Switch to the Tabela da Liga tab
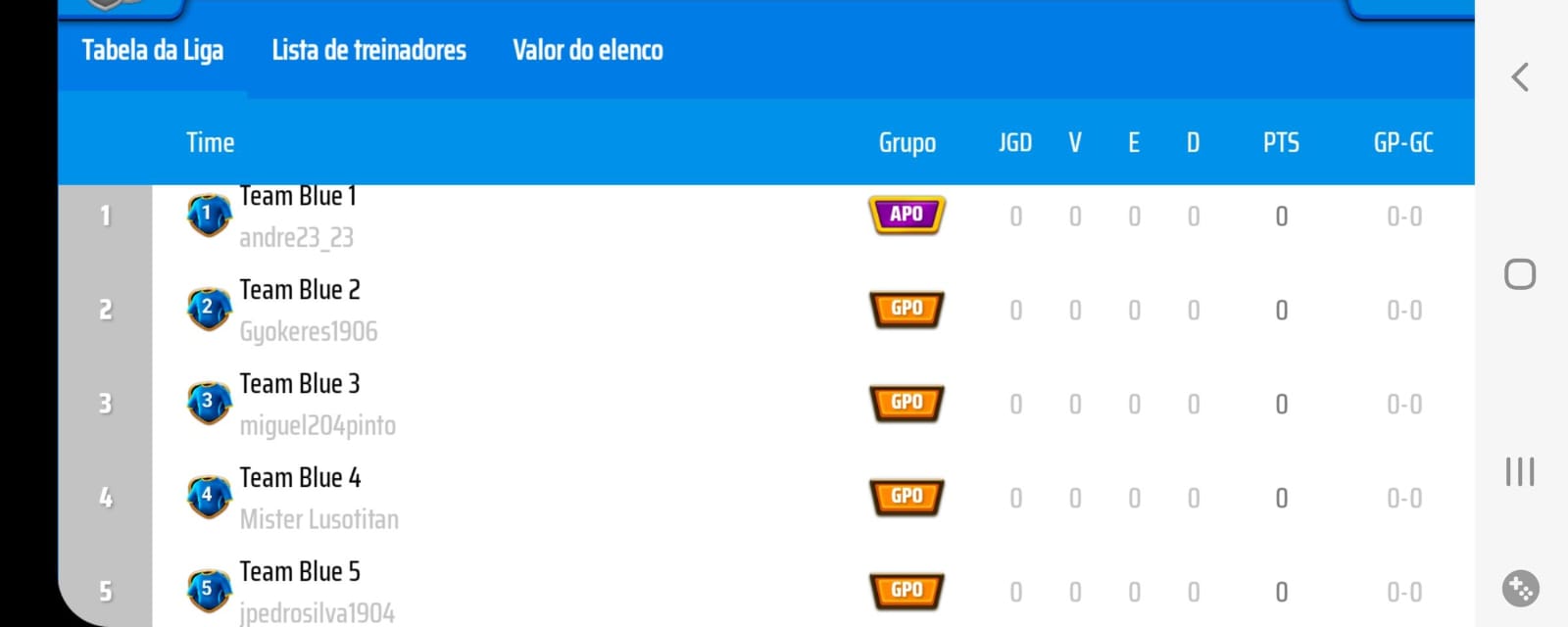 (x=152, y=50)
